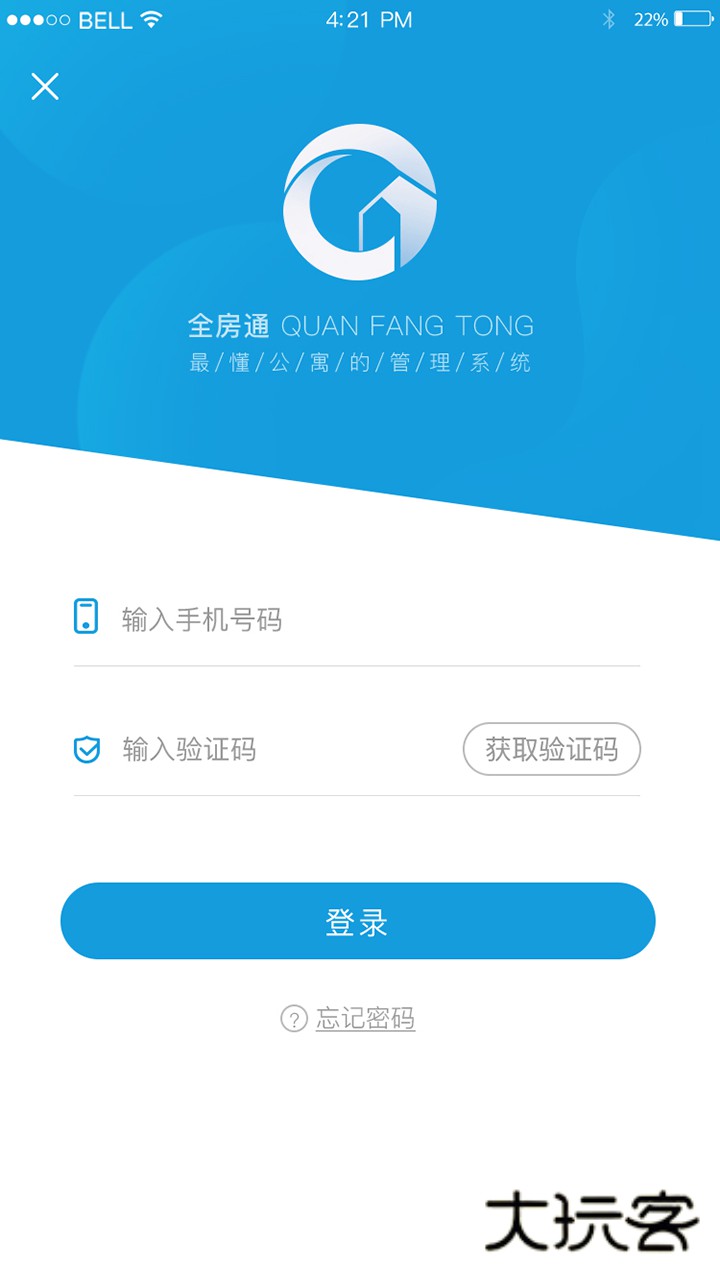Click the question mark icon near 忘记密码
This screenshot has height=1280, width=720.
pyautogui.click(x=292, y=1020)
